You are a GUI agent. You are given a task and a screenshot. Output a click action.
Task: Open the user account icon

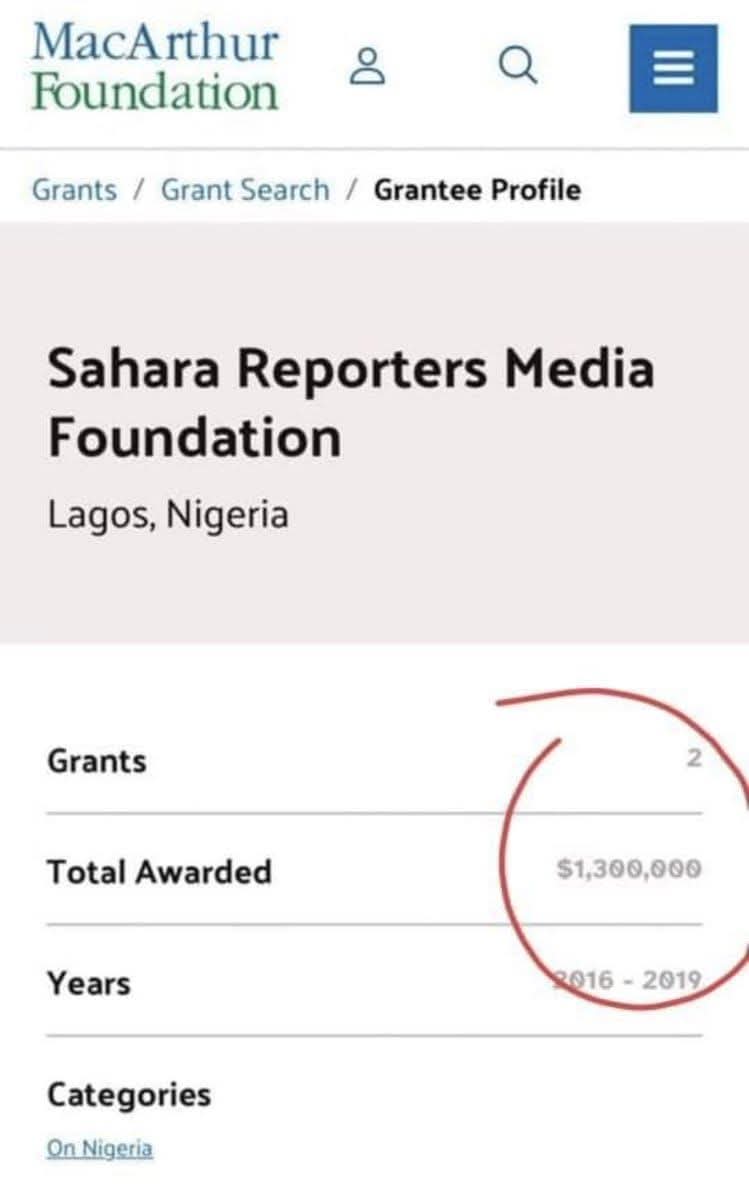(369, 66)
